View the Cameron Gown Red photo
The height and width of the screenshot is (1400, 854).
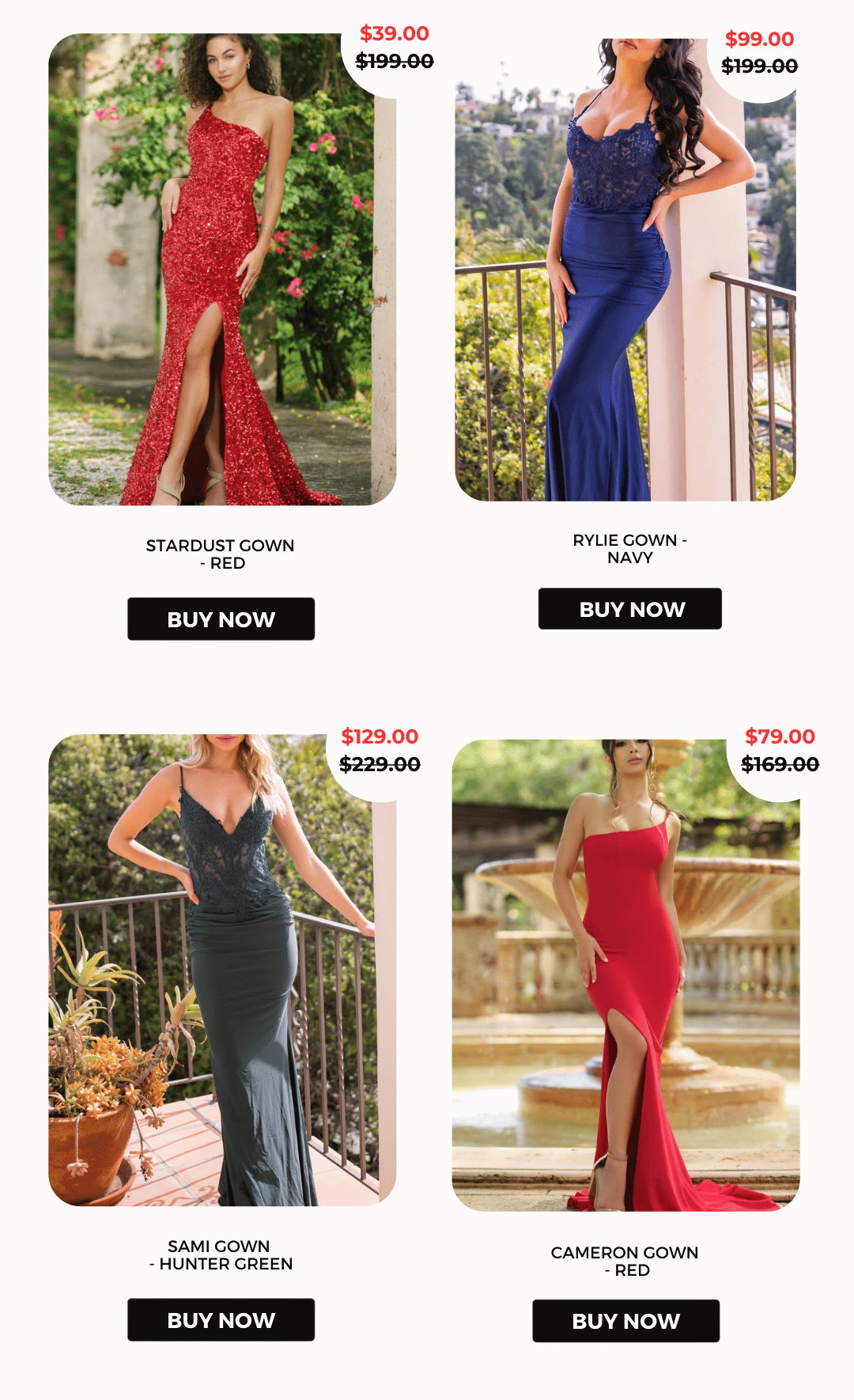pos(625,974)
